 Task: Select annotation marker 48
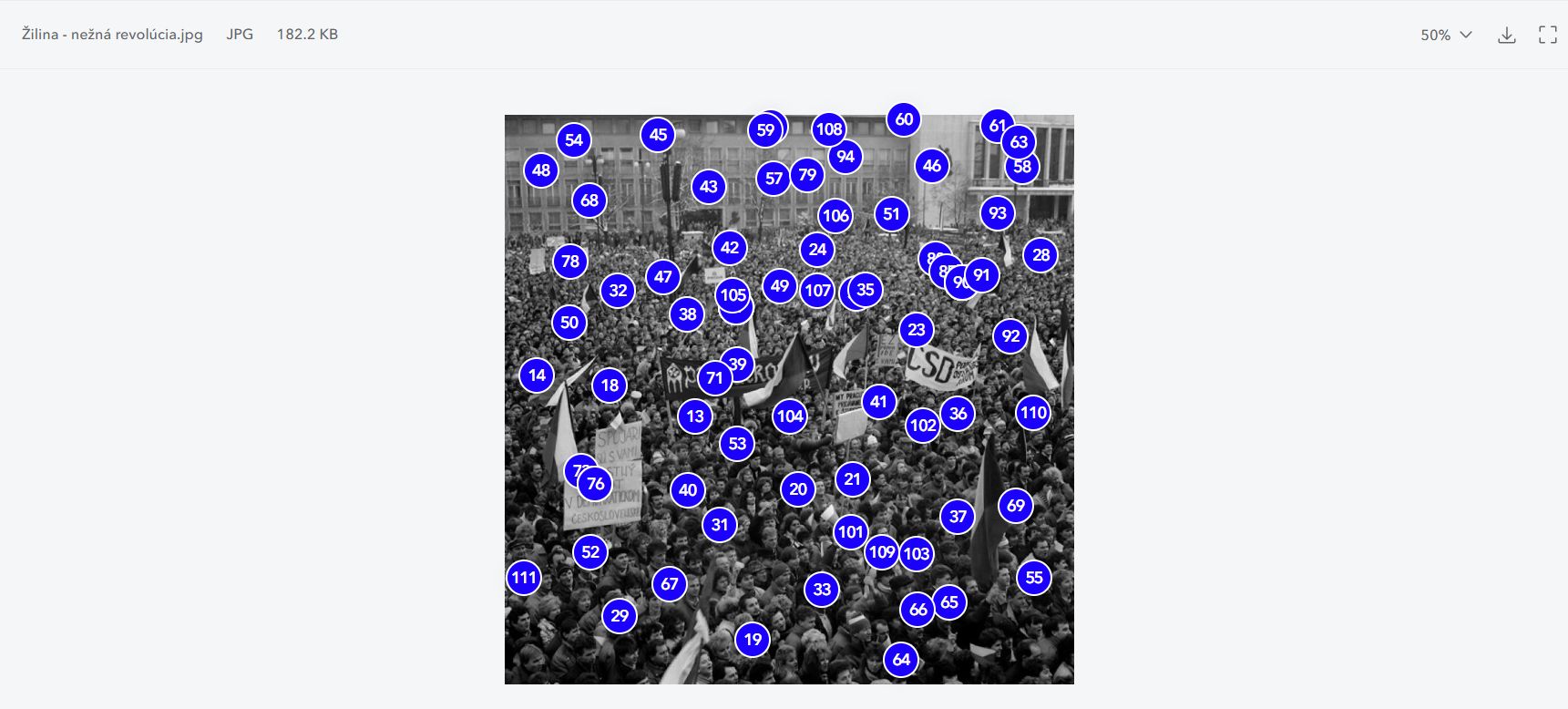(541, 170)
